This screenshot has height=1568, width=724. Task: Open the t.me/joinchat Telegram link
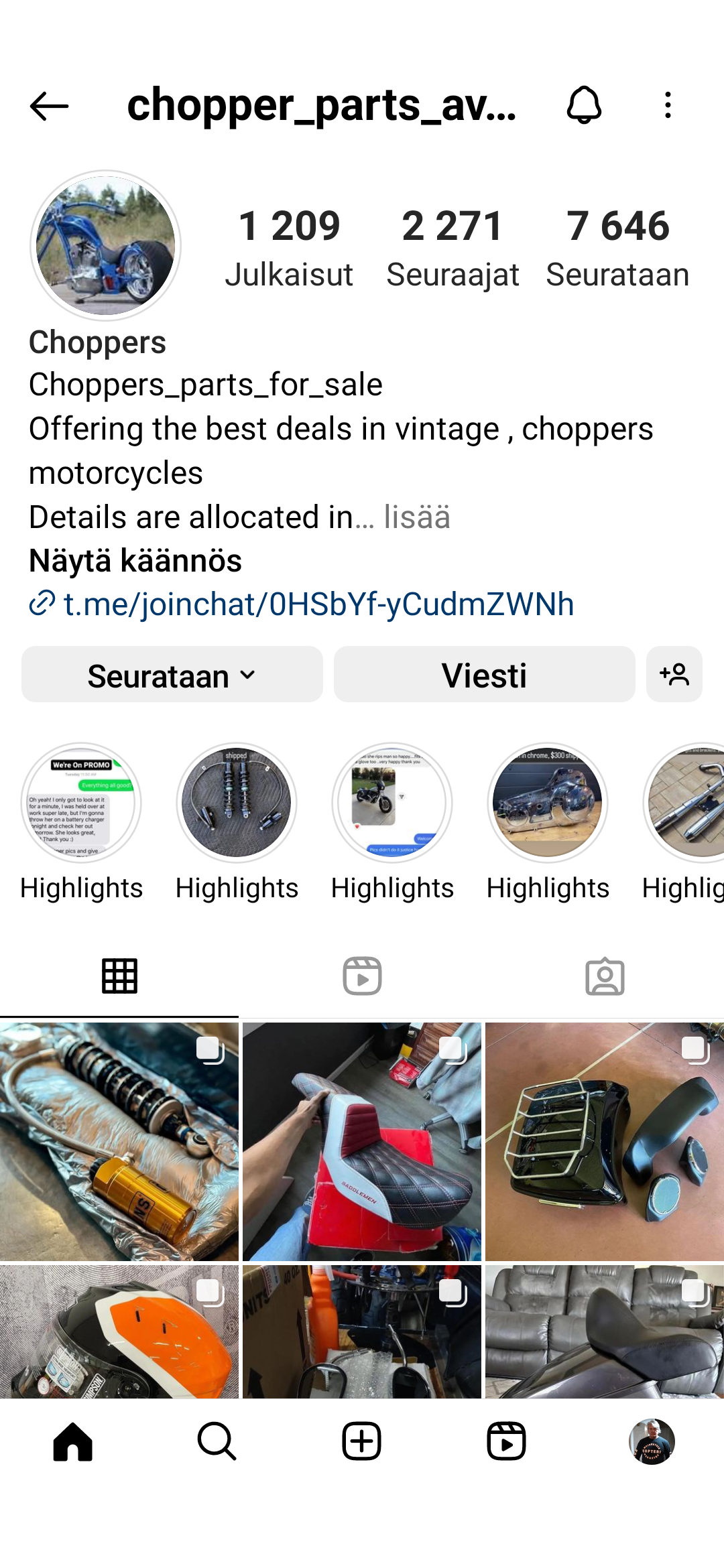click(x=318, y=604)
